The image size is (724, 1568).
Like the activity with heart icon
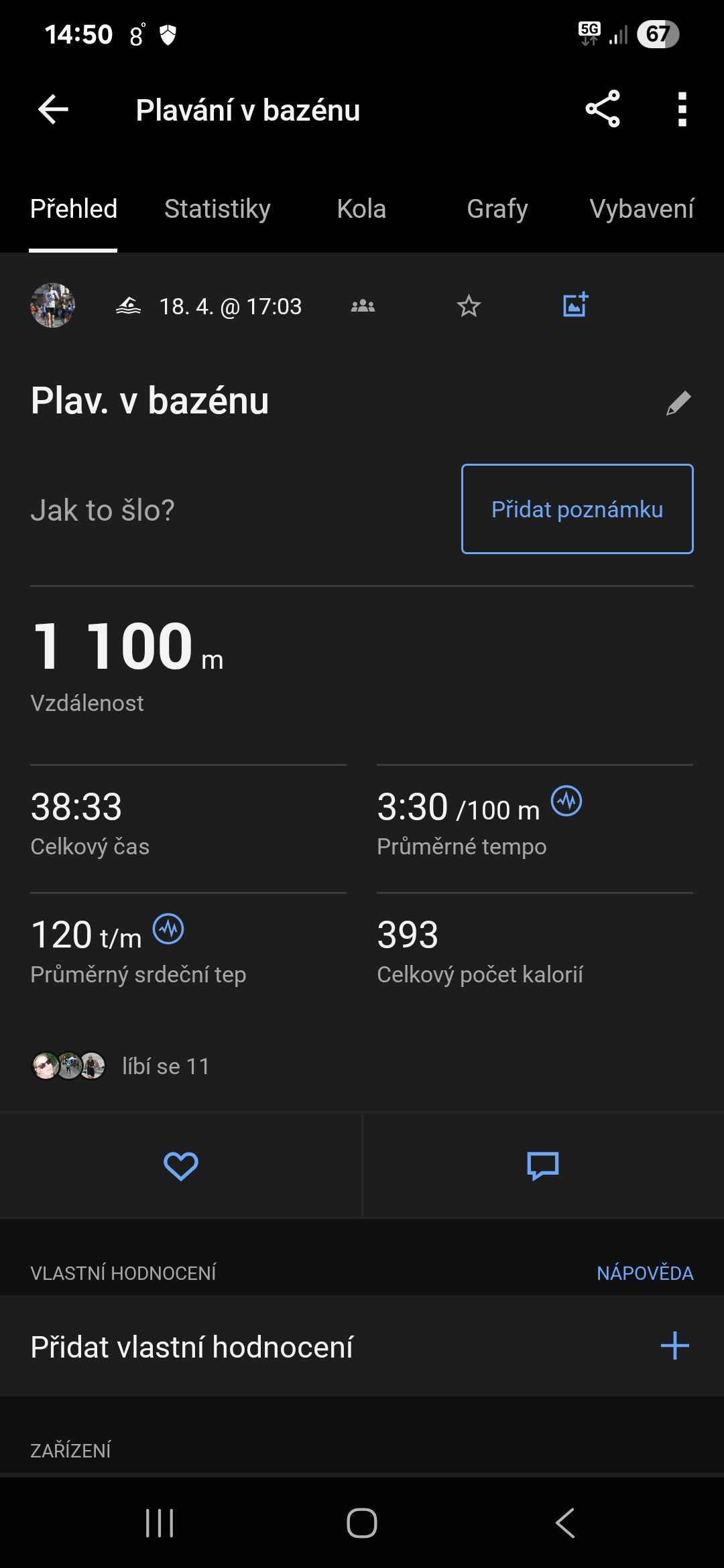(x=181, y=1166)
